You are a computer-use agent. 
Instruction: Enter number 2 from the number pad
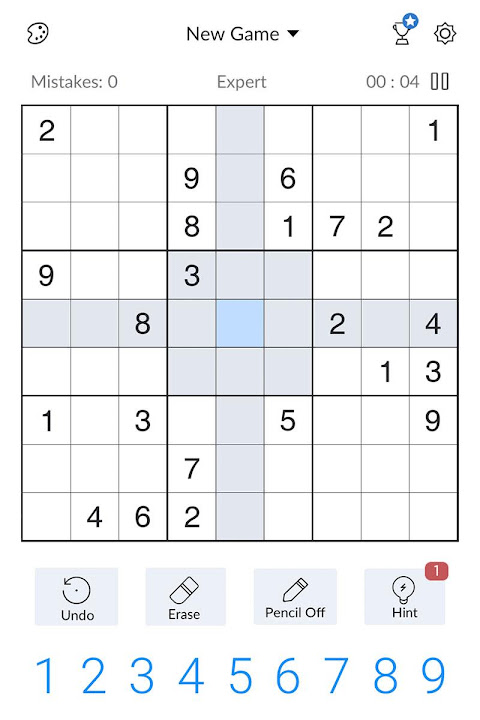click(x=94, y=675)
